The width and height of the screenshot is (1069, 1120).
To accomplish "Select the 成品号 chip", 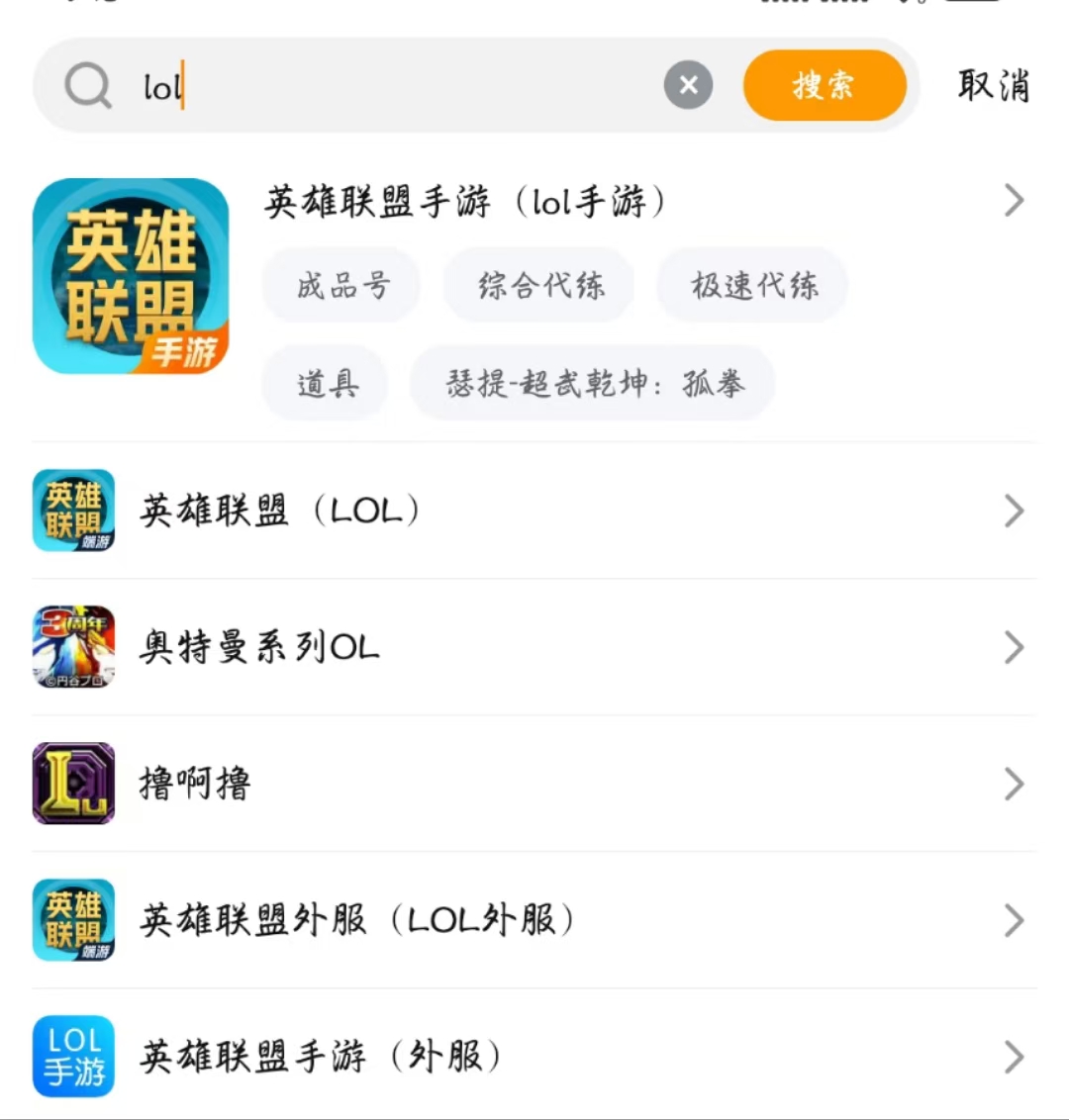I will 342,286.
